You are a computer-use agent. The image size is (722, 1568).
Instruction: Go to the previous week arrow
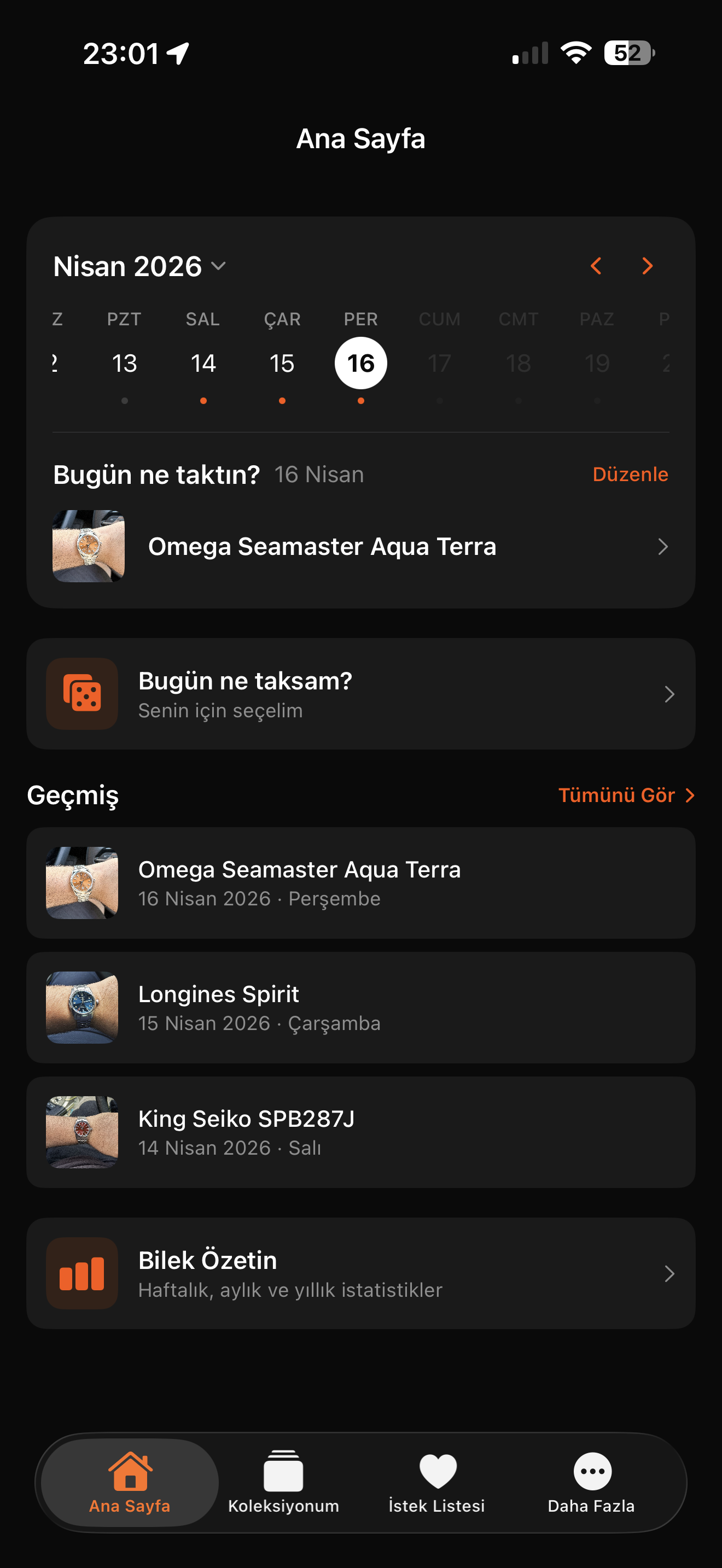click(x=596, y=266)
